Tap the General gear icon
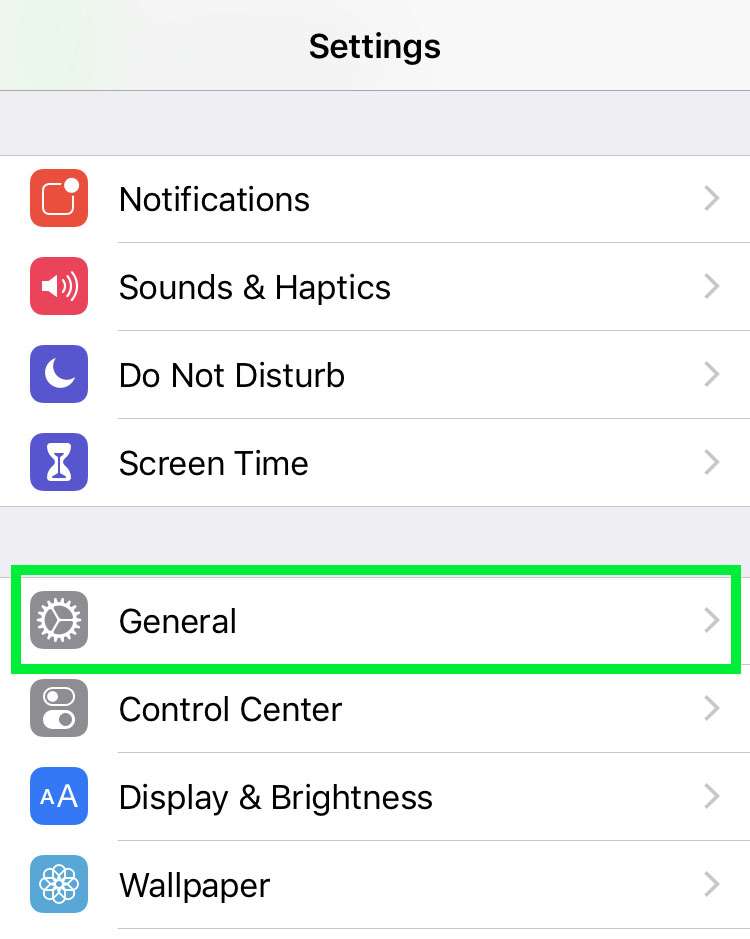The width and height of the screenshot is (750, 939). (x=59, y=620)
